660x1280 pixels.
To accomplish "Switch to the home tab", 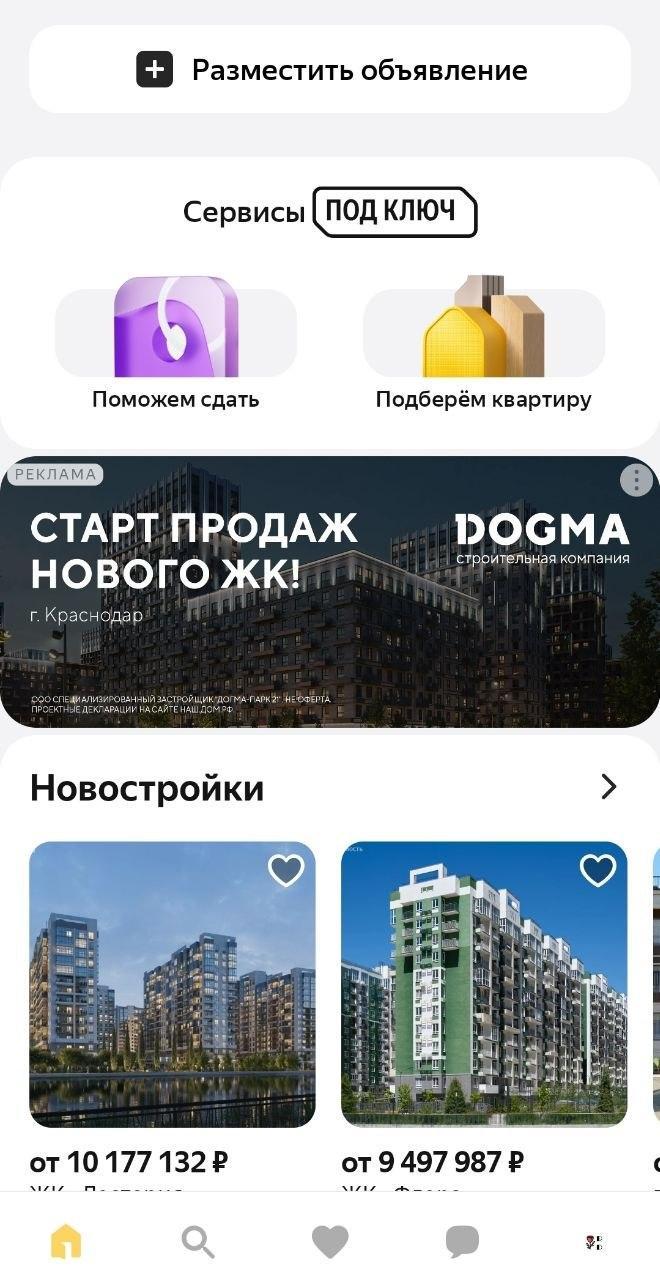I will (x=66, y=1242).
